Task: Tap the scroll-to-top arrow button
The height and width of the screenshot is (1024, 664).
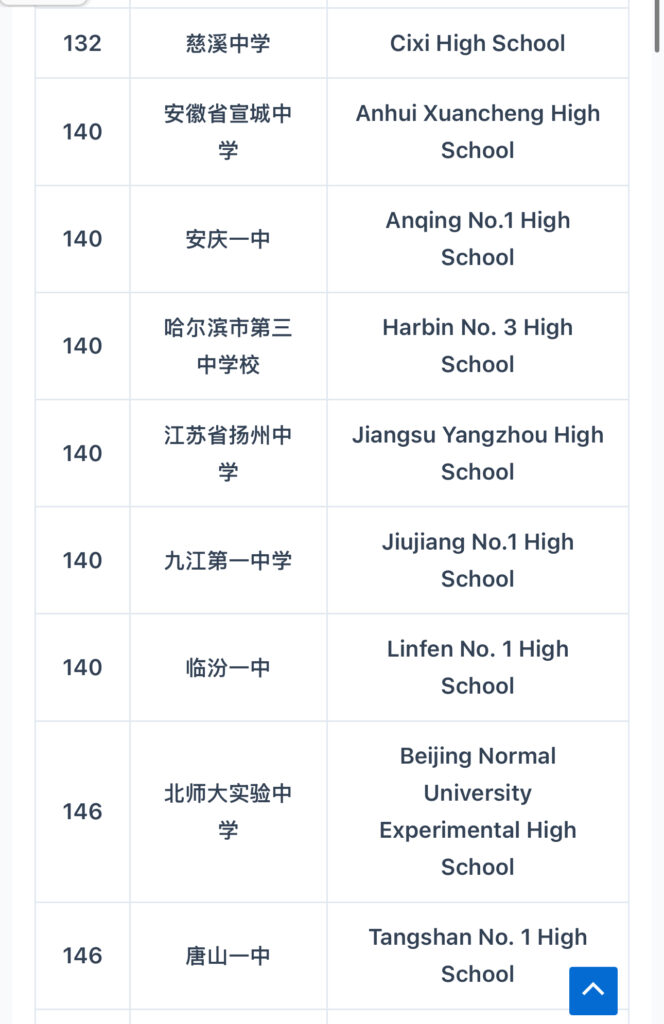Action: (x=593, y=990)
